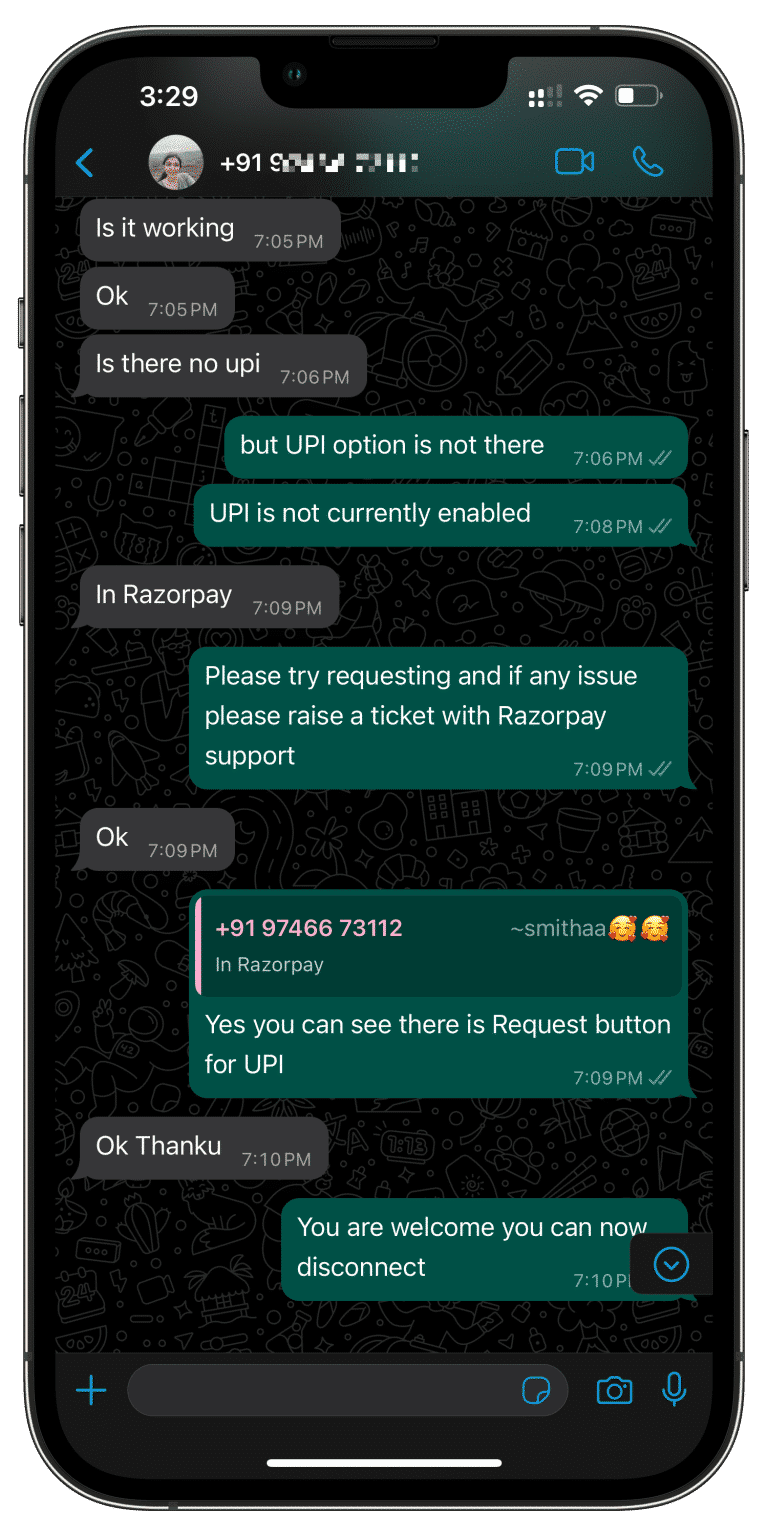Open attachment options with the plus icon
768x1536 pixels.
coord(92,1390)
